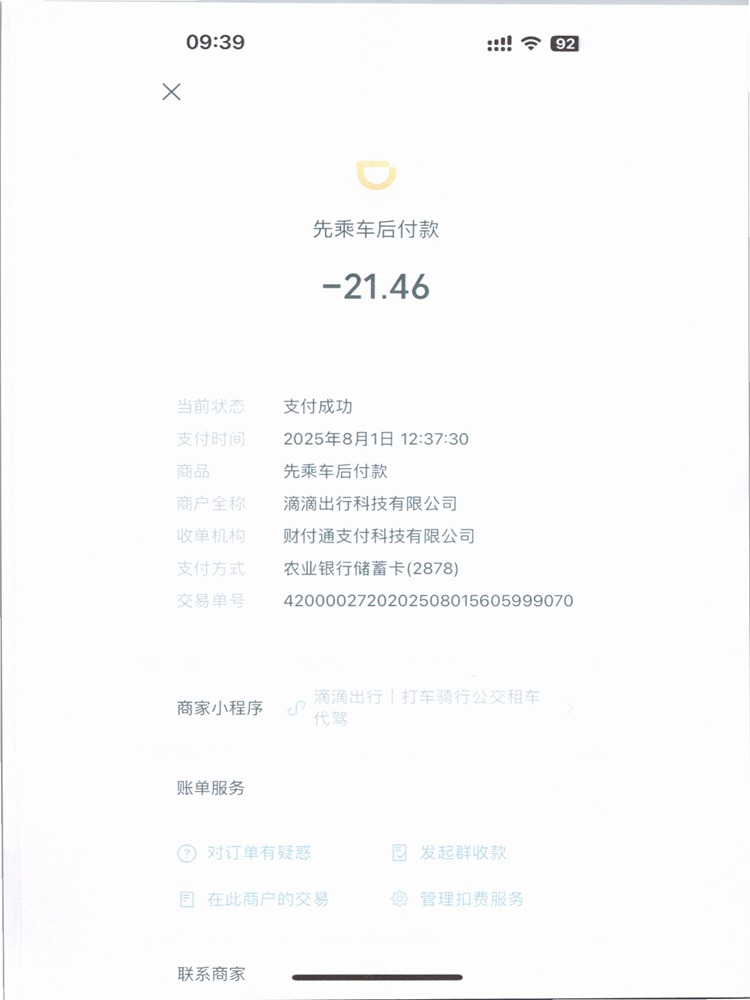Viewport: 750px width, 1000px height.
Task: Start a group collection via 发起群收款
Action: [462, 853]
